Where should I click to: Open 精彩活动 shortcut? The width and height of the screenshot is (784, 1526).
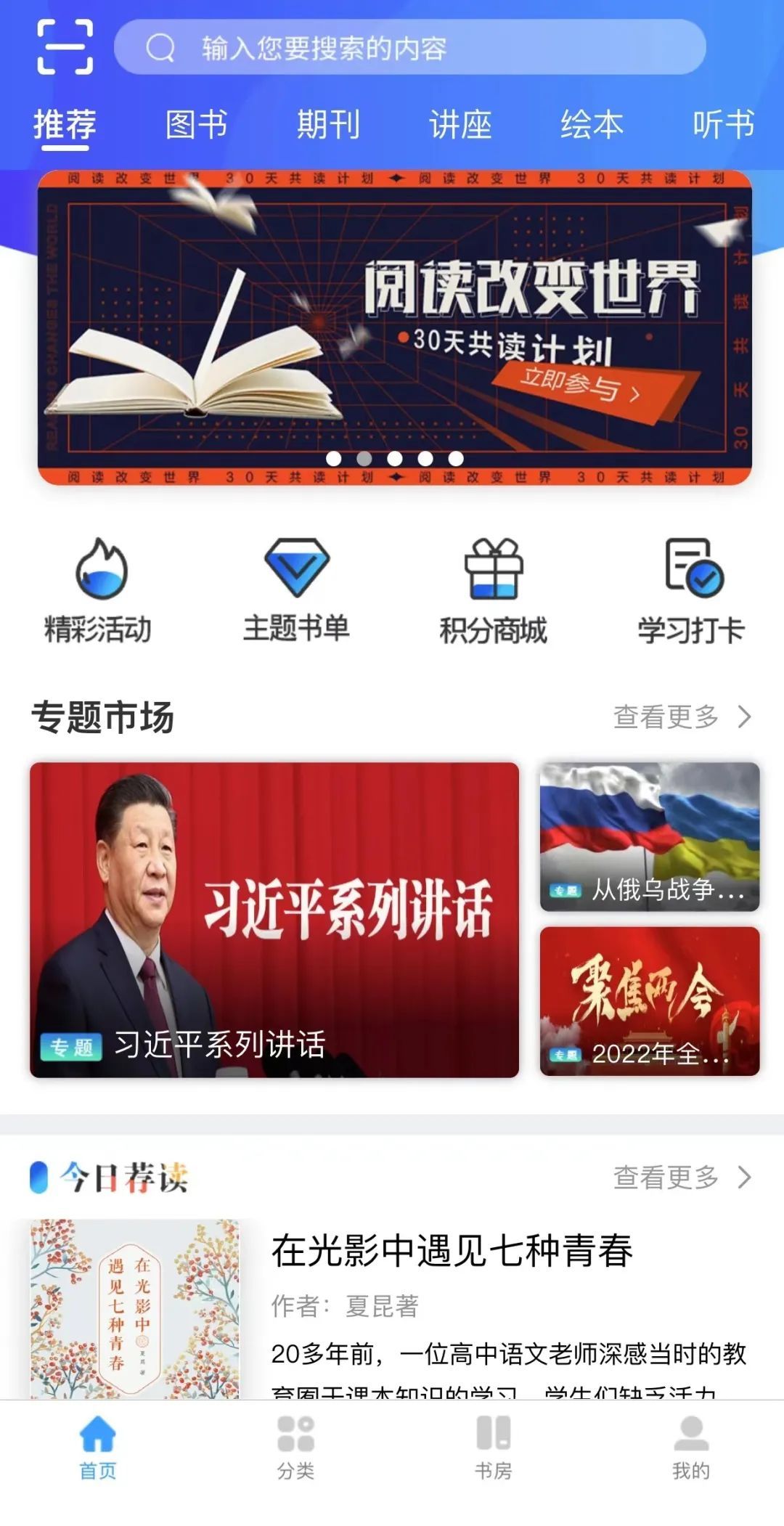(x=99, y=591)
